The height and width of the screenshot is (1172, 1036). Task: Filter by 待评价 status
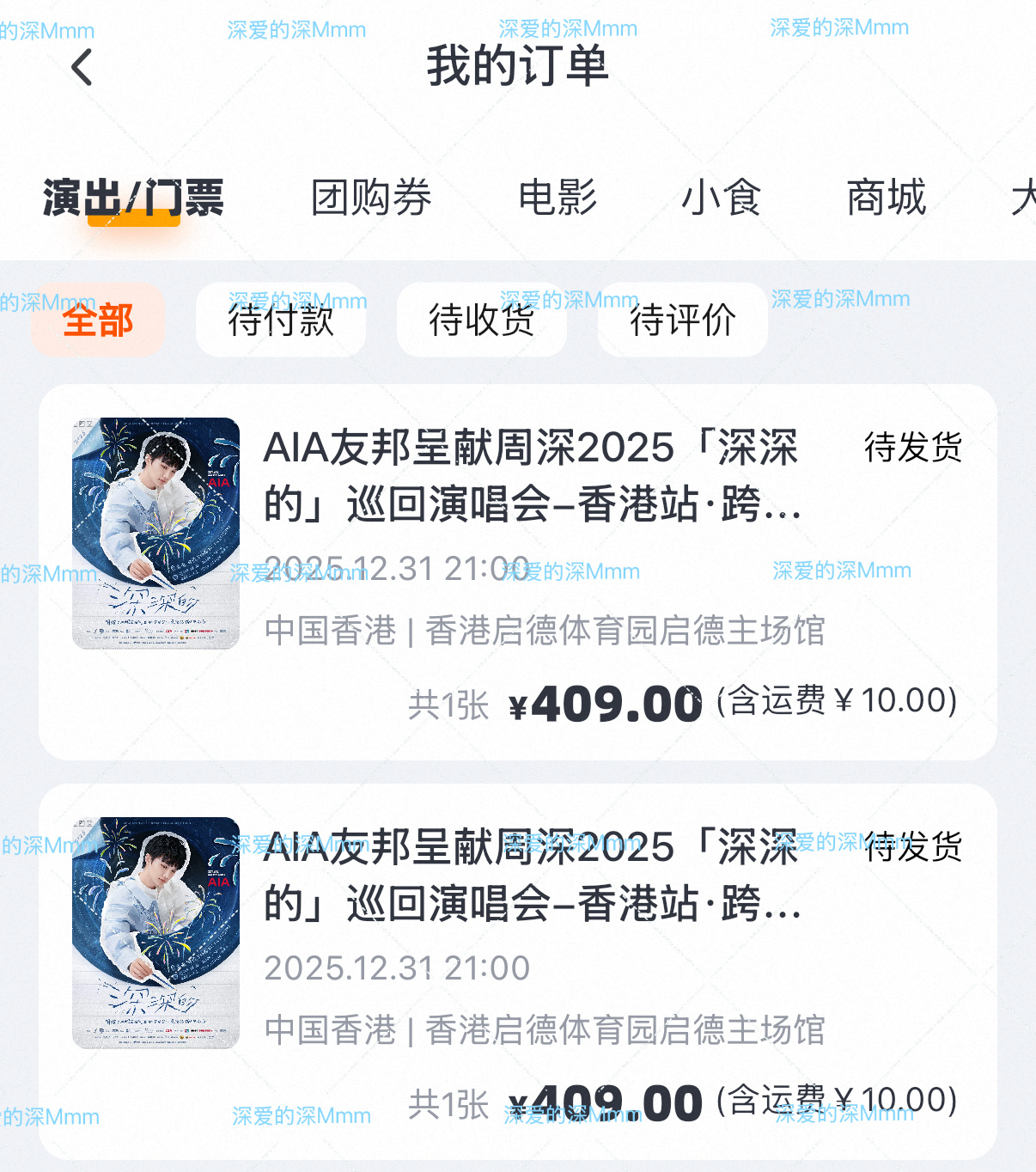pos(682,320)
